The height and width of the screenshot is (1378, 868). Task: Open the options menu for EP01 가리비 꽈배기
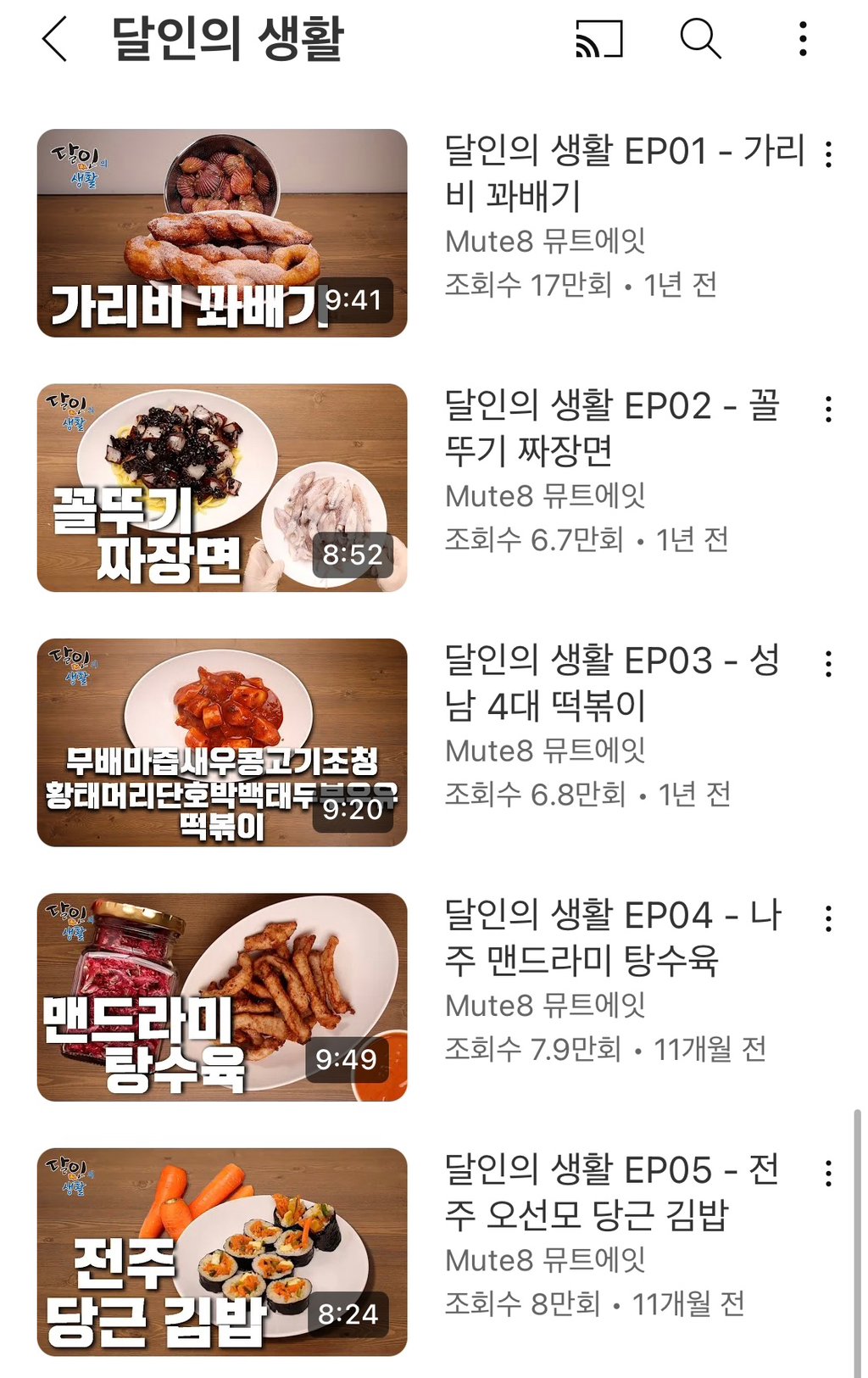[x=826, y=153]
